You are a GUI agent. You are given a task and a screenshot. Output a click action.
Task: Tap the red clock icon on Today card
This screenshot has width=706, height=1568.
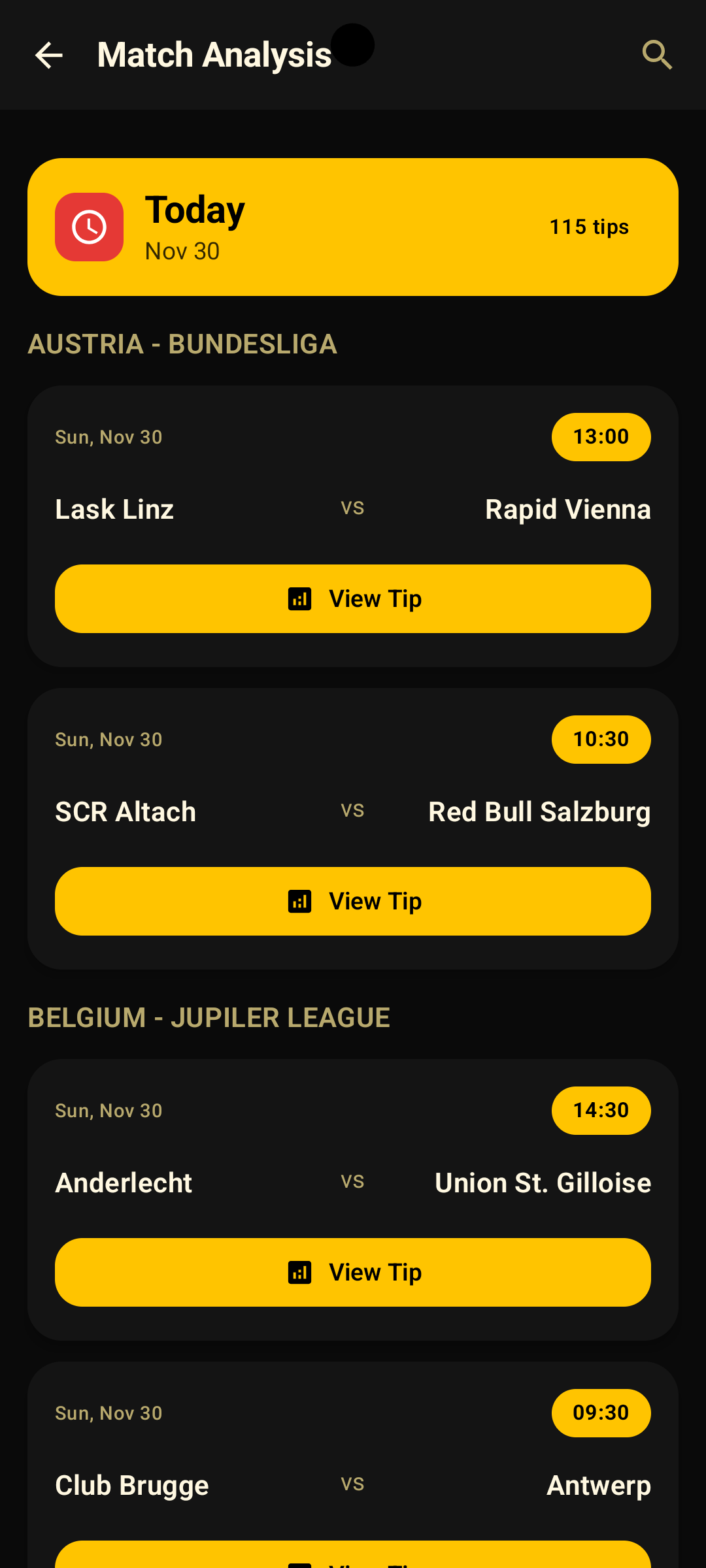click(x=89, y=226)
